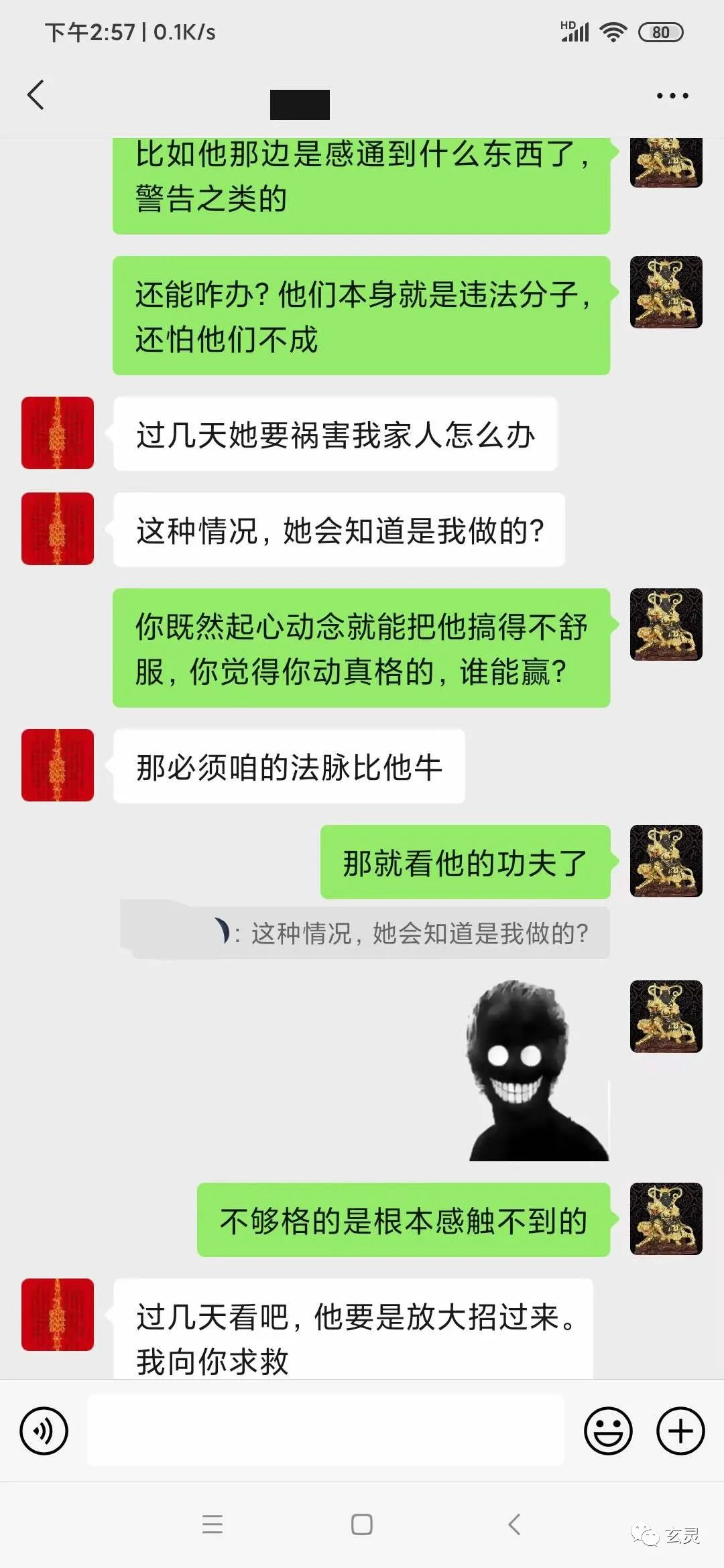
Task: Tap the system home button
Action: tap(362, 1524)
